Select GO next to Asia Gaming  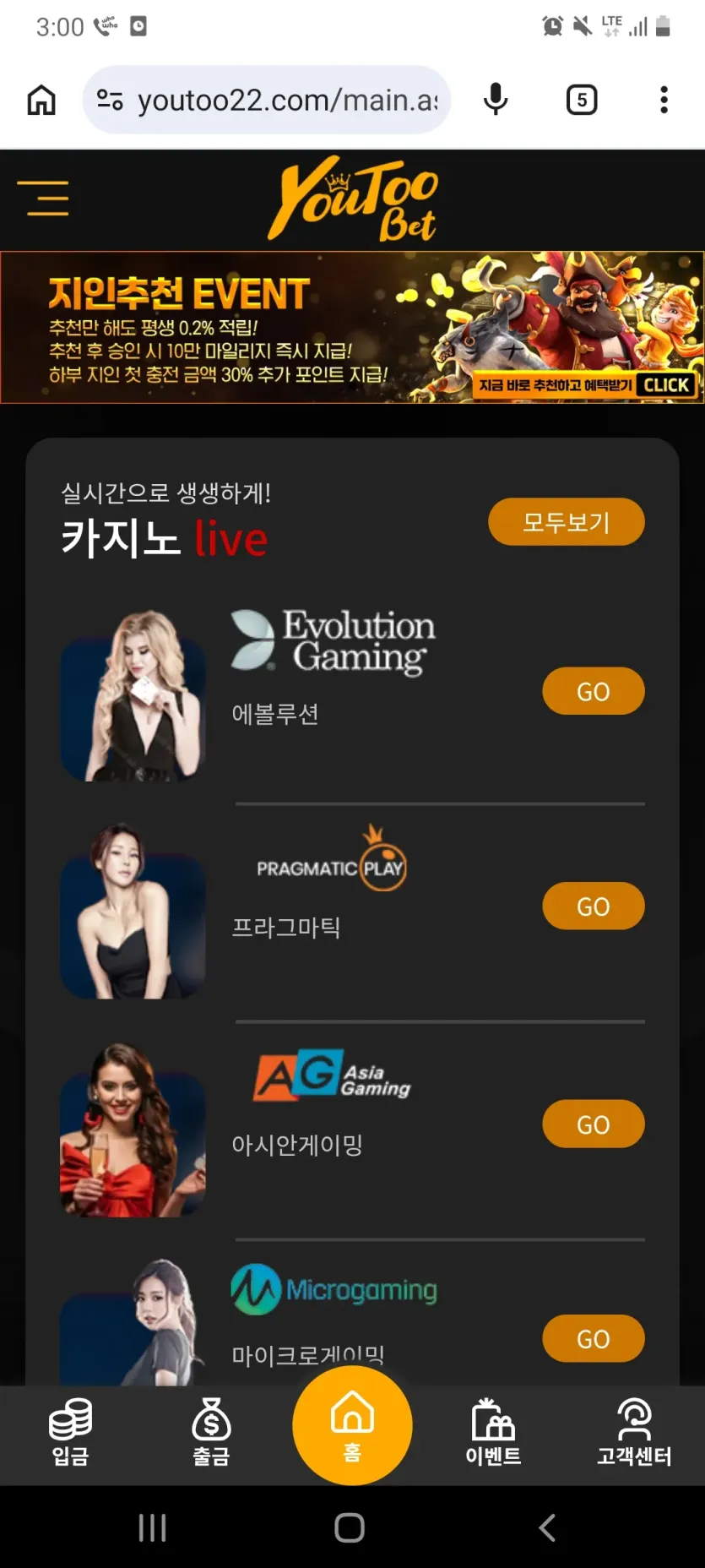(x=594, y=1124)
